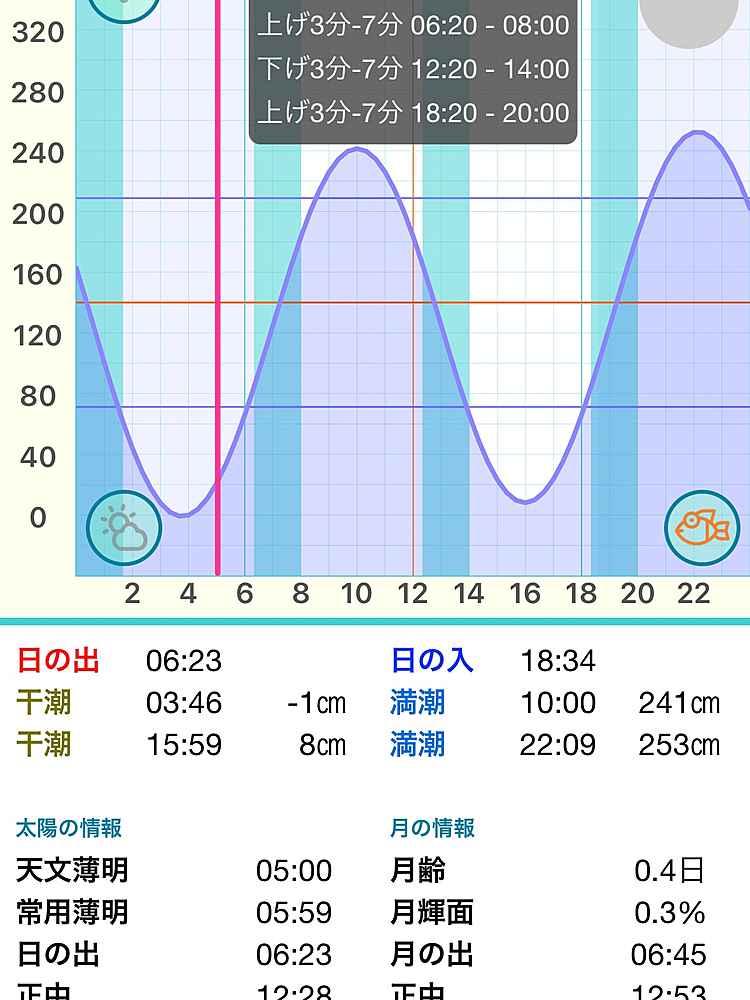
Task: Open the weather forecast icon
Action: coord(124,528)
